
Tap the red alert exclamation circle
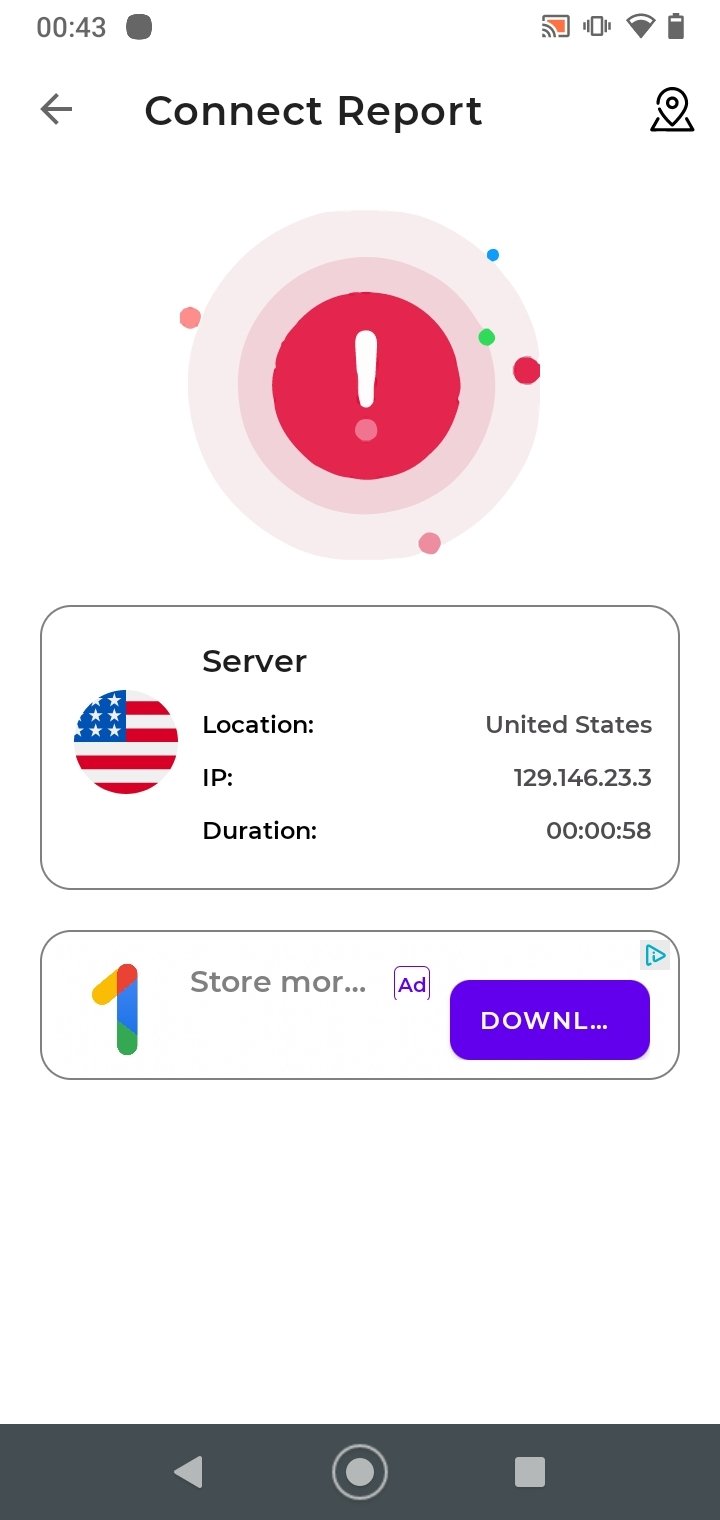point(365,385)
